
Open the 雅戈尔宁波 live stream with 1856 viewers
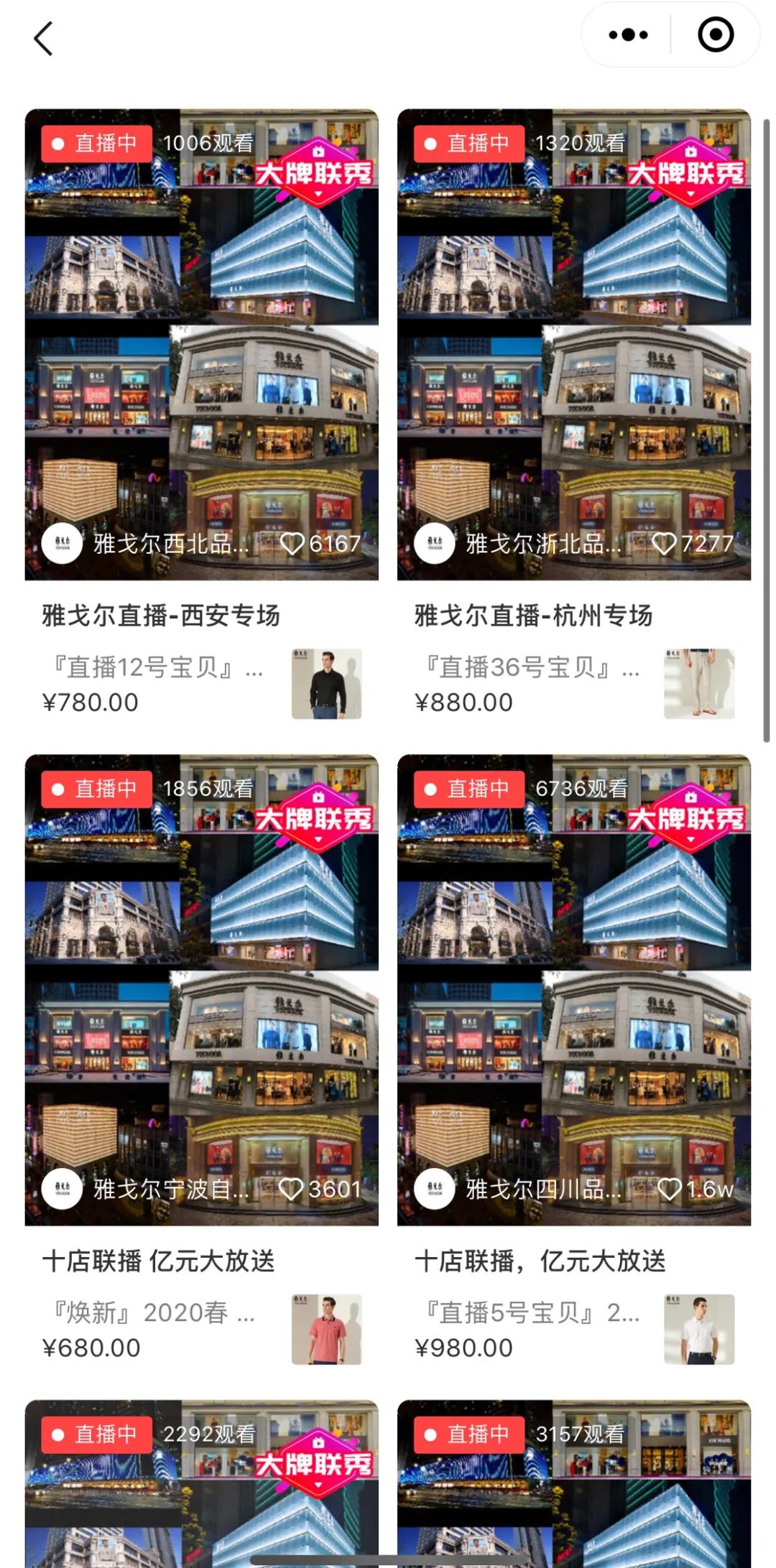tap(201, 990)
